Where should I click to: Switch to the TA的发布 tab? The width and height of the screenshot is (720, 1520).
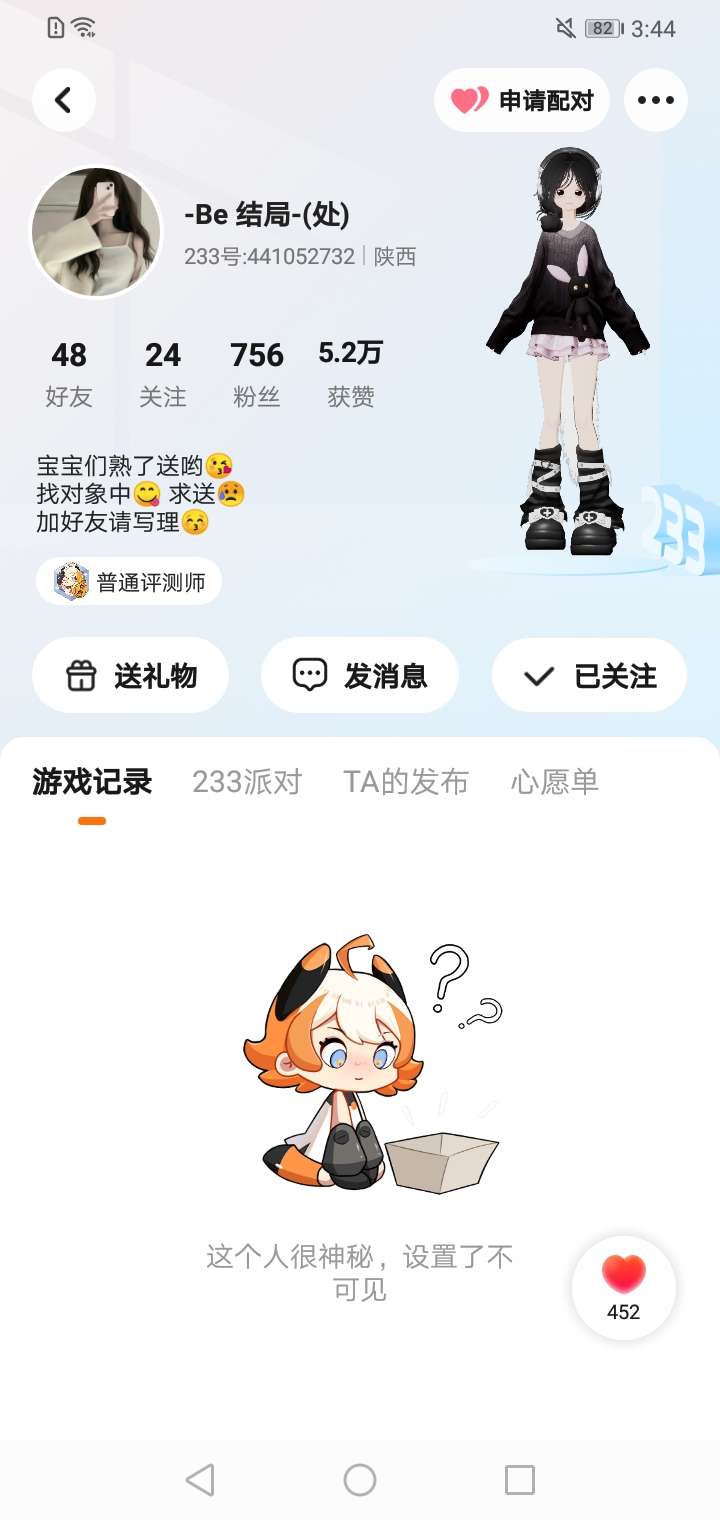click(406, 782)
